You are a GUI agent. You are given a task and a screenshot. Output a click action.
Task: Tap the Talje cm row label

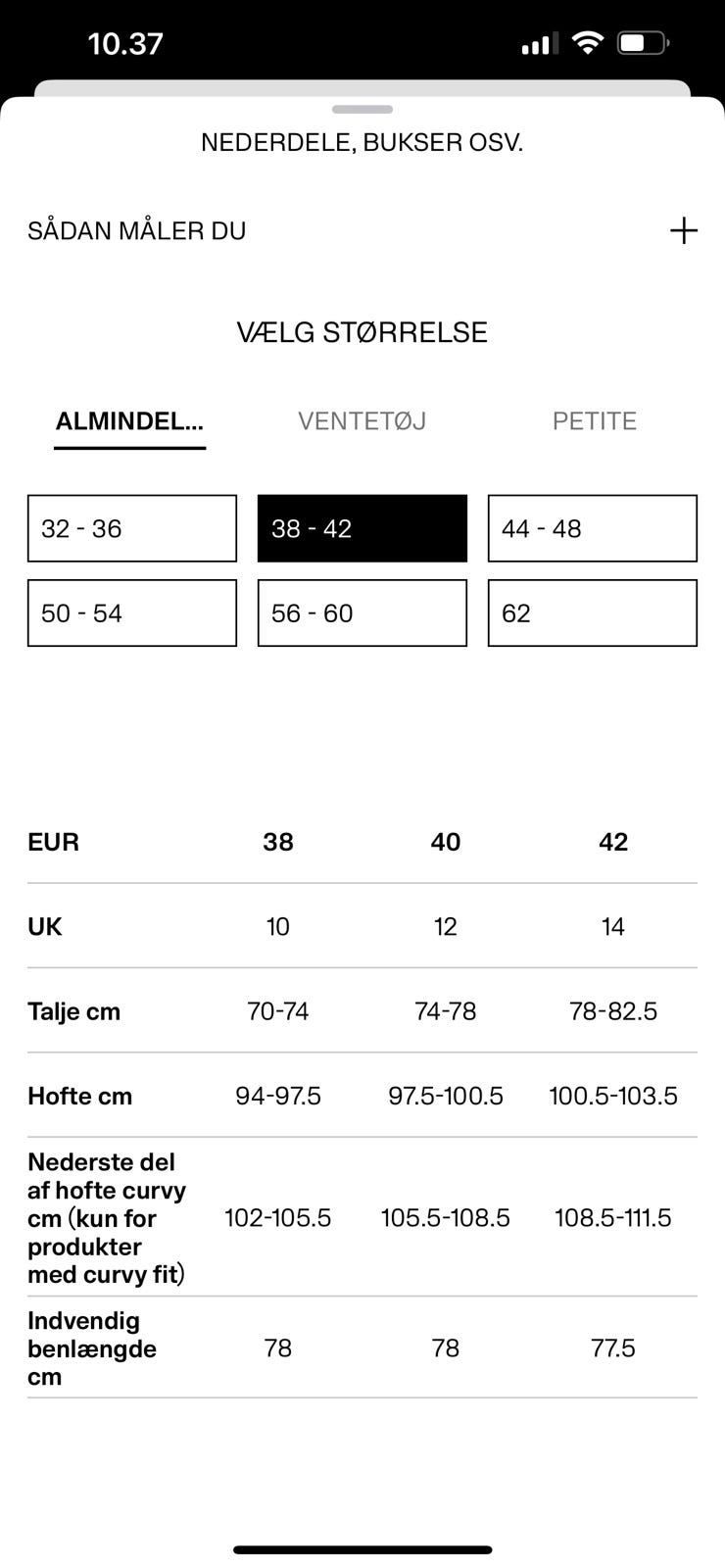(x=74, y=1011)
